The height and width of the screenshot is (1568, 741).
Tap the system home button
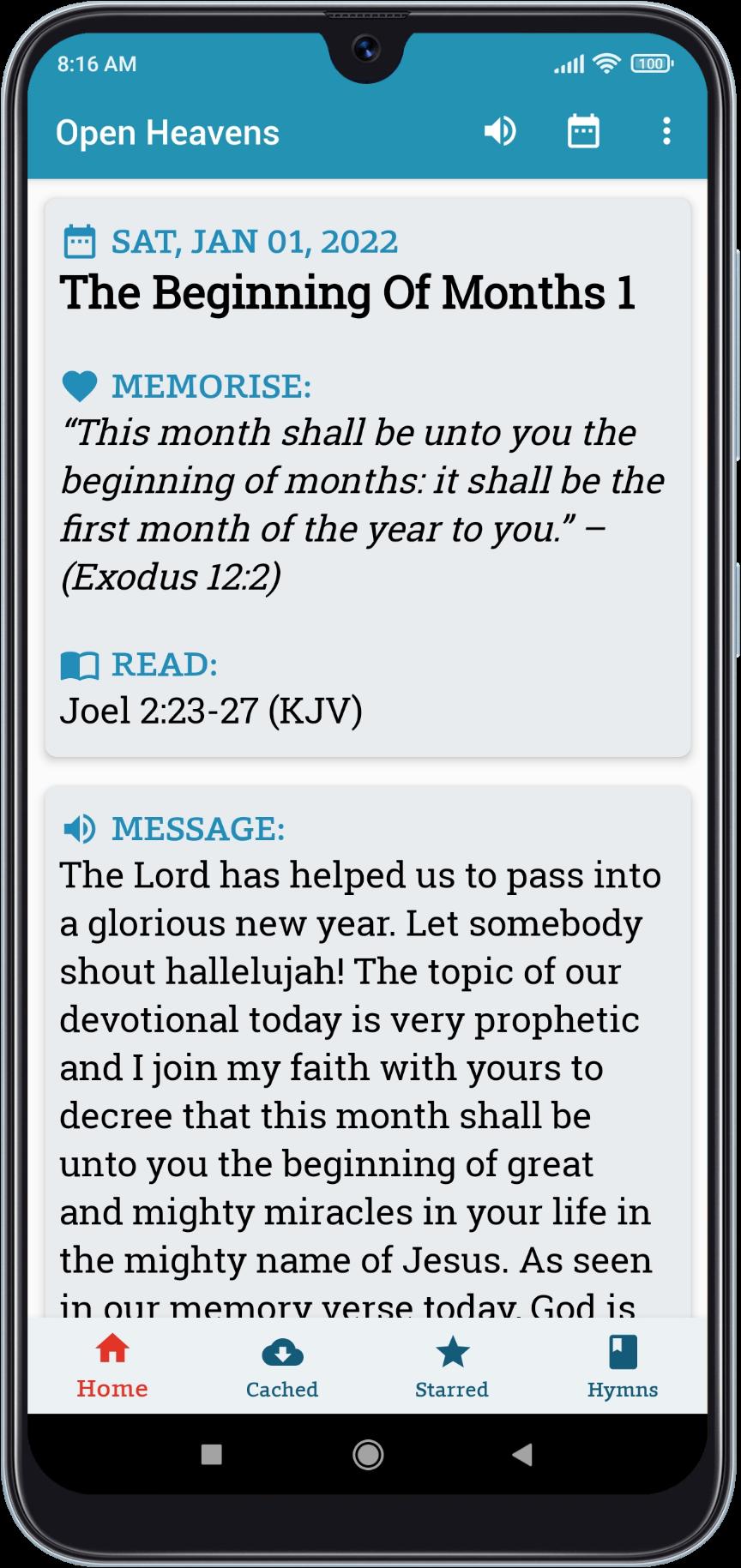click(x=368, y=1454)
